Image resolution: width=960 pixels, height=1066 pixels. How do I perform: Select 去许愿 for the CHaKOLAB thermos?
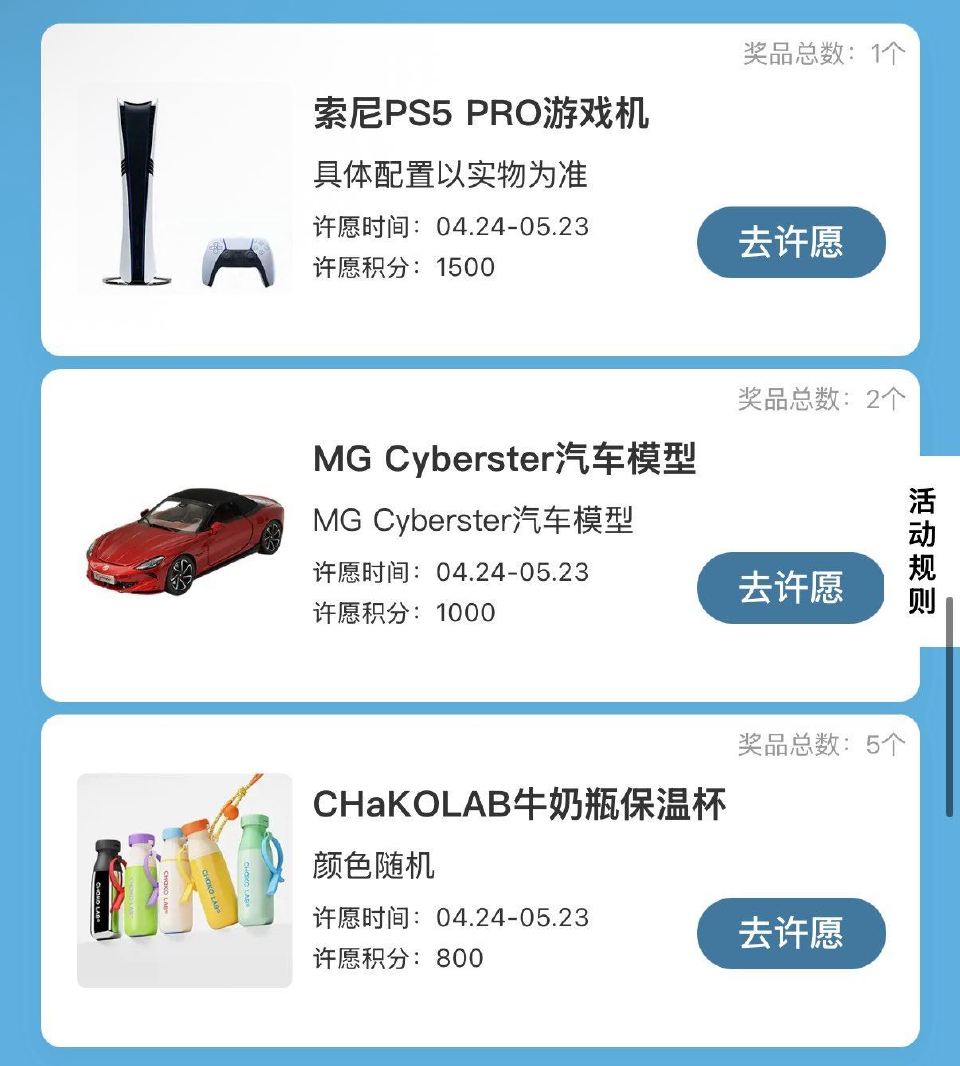pyautogui.click(x=790, y=932)
